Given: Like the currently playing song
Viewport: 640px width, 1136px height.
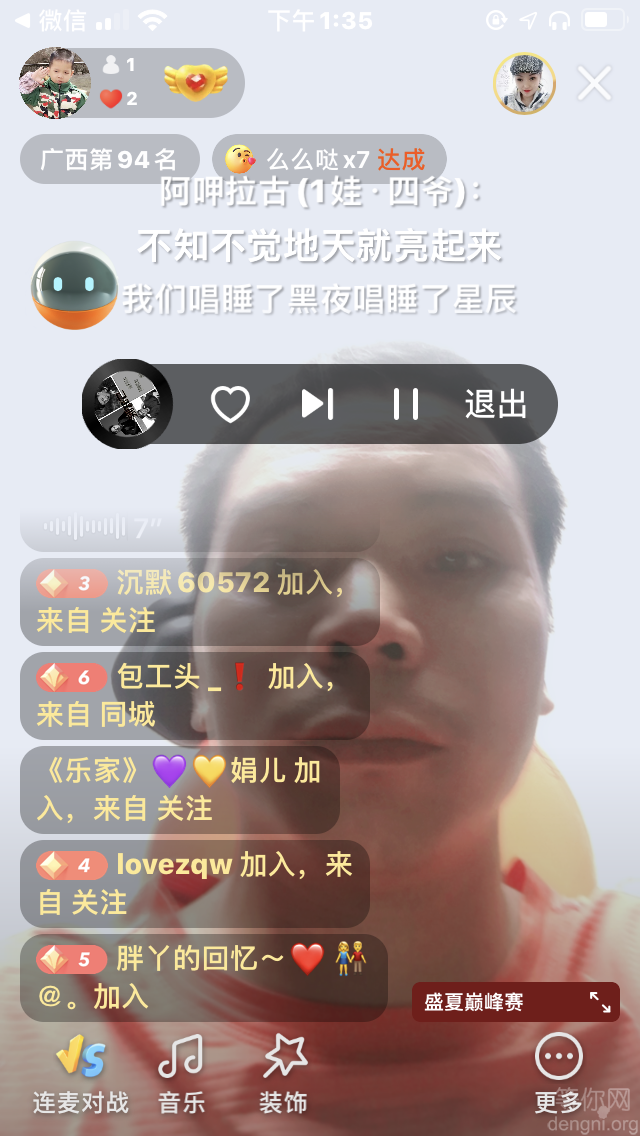Looking at the screenshot, I should [x=230, y=404].
